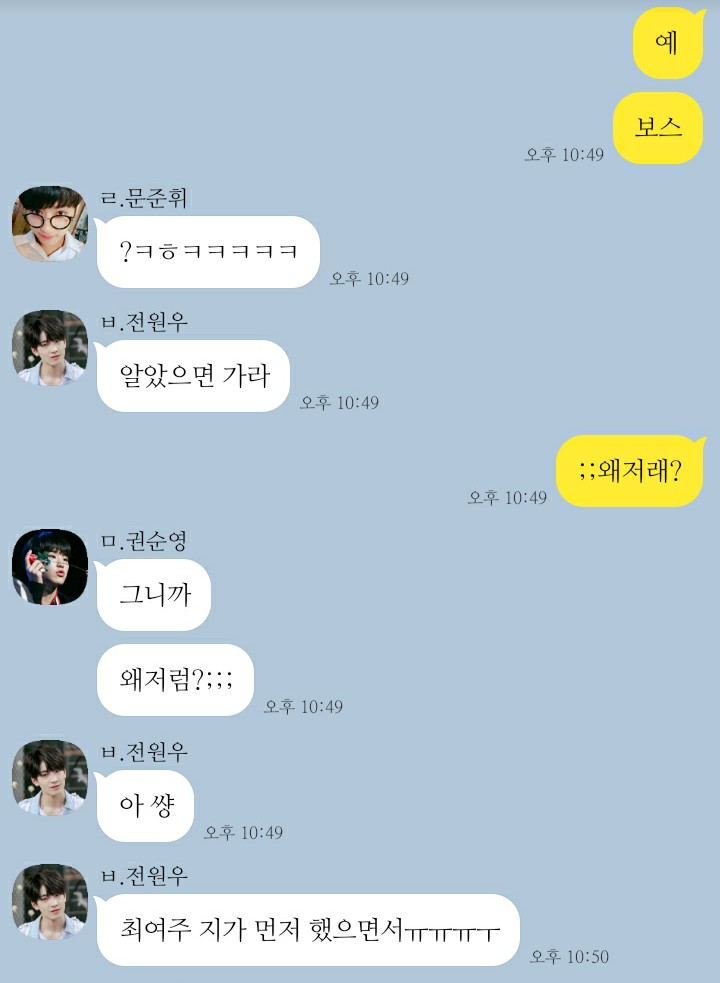Open 문준휘's profile picture
The width and height of the screenshot is (720, 983).
click(x=50, y=223)
